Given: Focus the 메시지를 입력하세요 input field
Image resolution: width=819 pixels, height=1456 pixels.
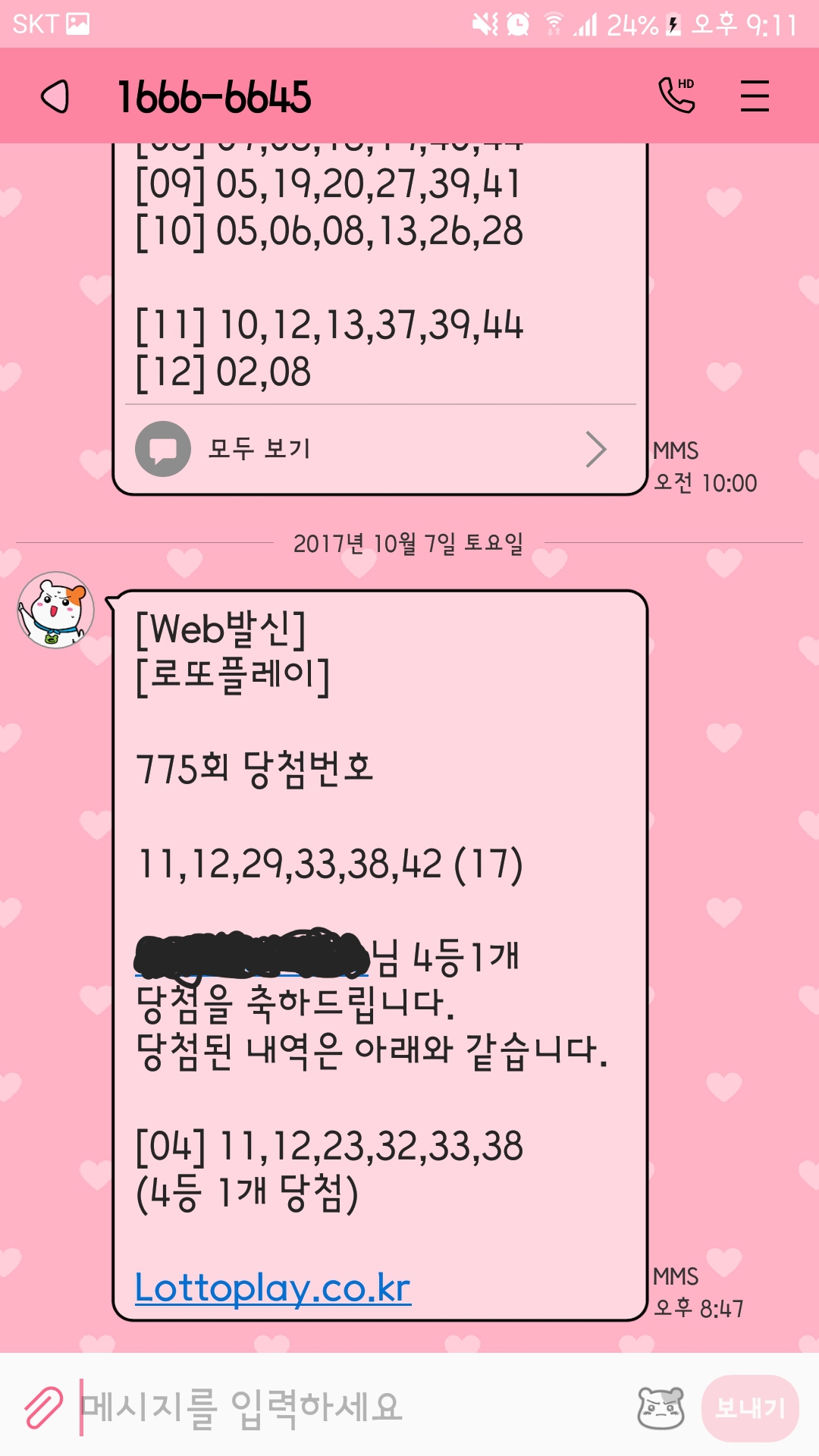Looking at the screenshot, I should point(349,1408).
